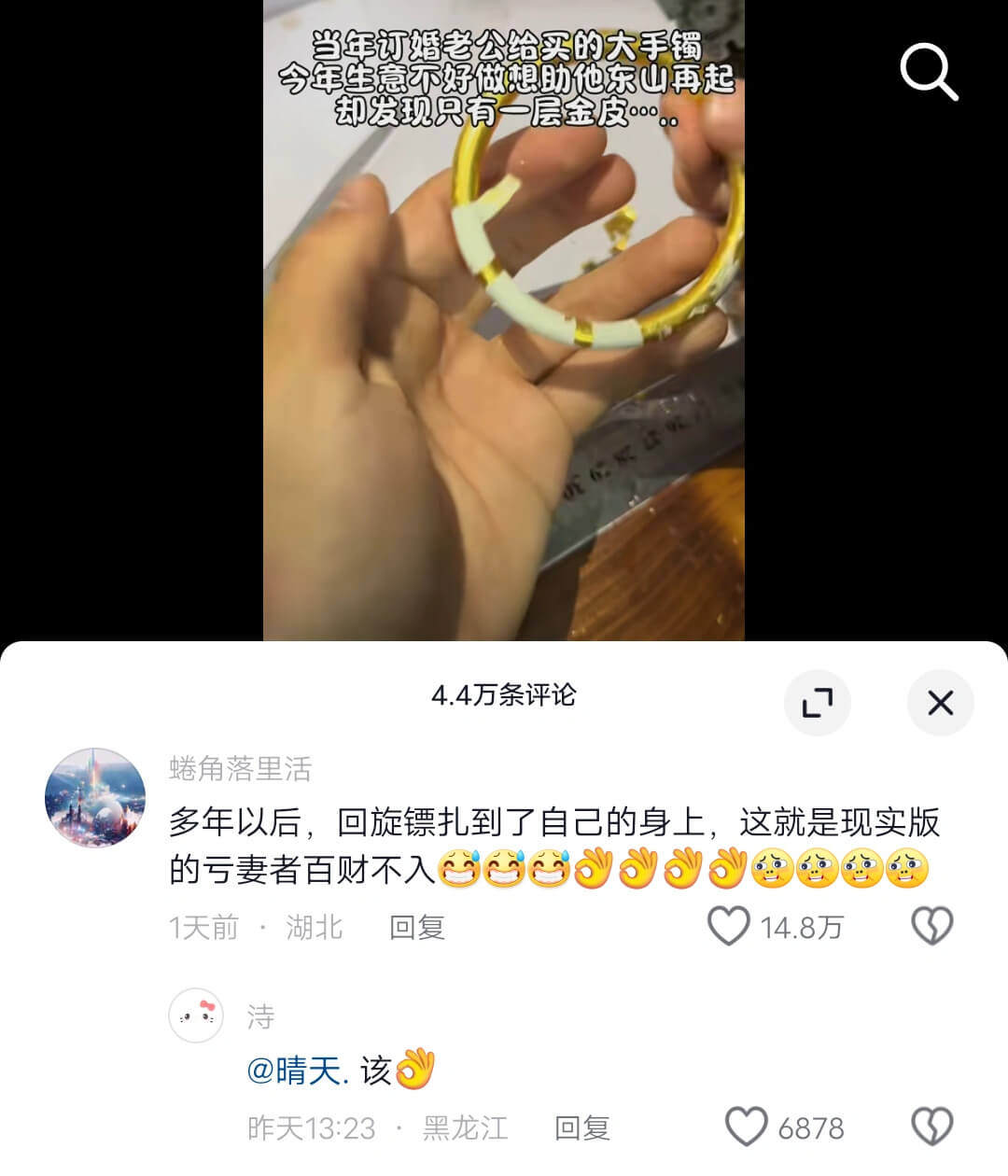
Task: Click the 4.4万条评论 header
Action: (504, 693)
